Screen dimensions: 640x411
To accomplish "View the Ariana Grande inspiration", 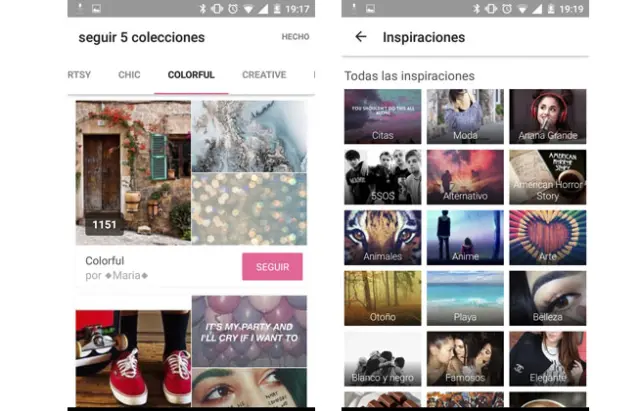I will click(547, 117).
